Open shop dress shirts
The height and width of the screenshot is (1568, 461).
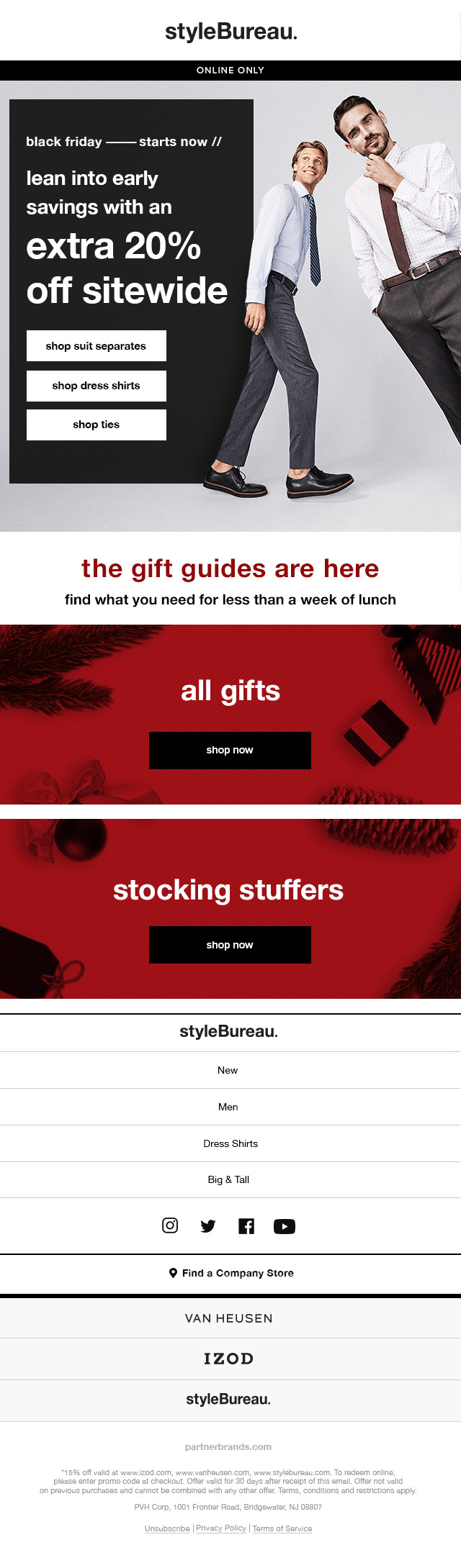[x=96, y=386]
